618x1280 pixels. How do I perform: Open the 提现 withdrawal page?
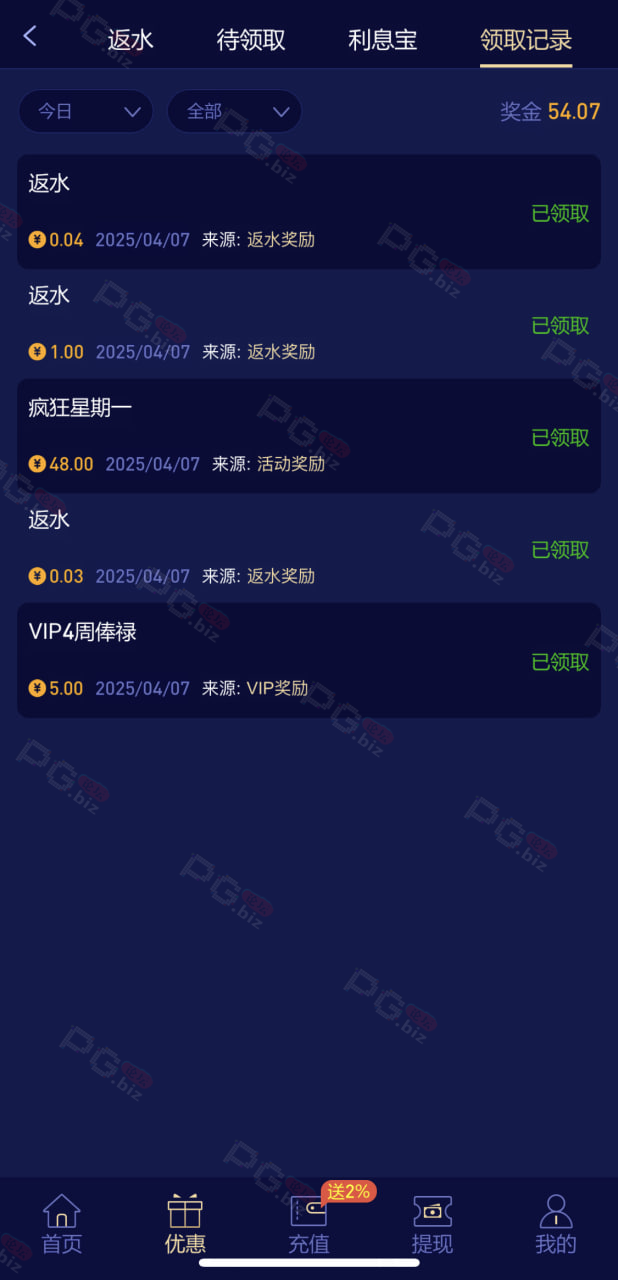click(x=432, y=1224)
